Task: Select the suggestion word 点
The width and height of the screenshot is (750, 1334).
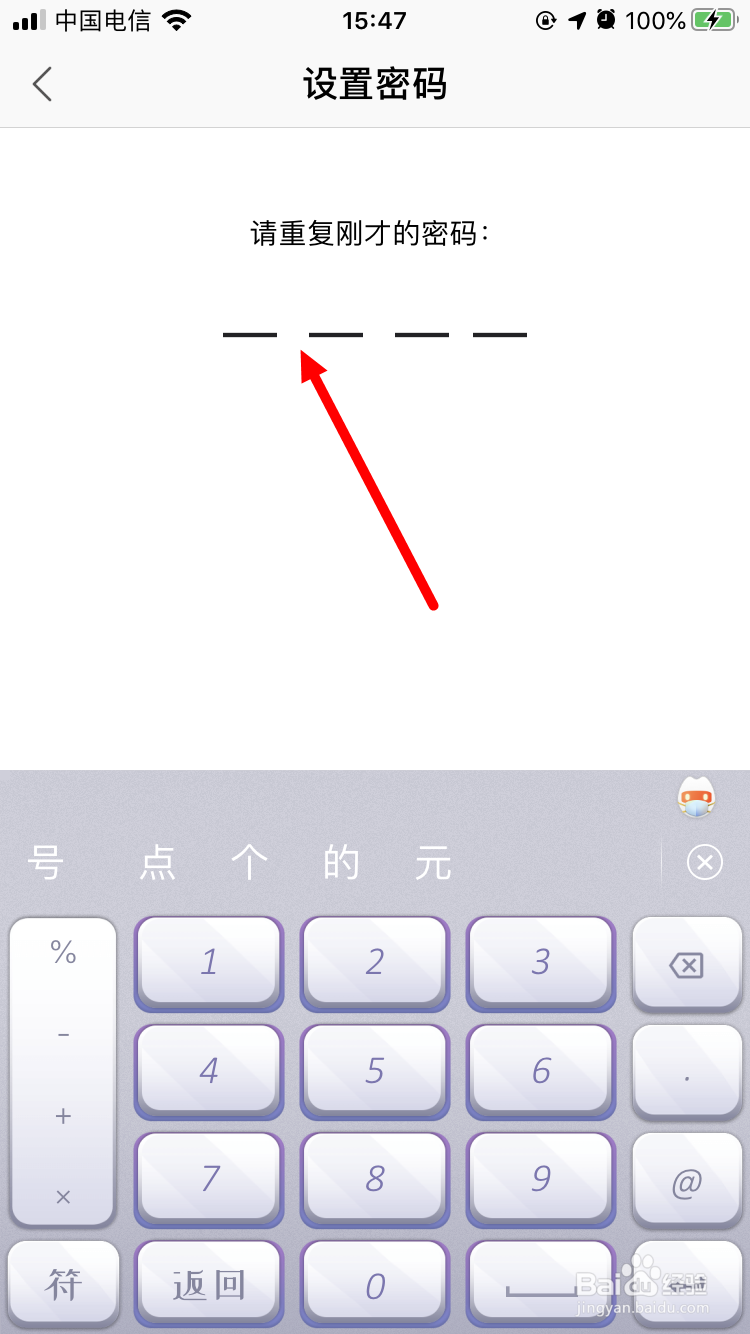Action: [x=159, y=862]
